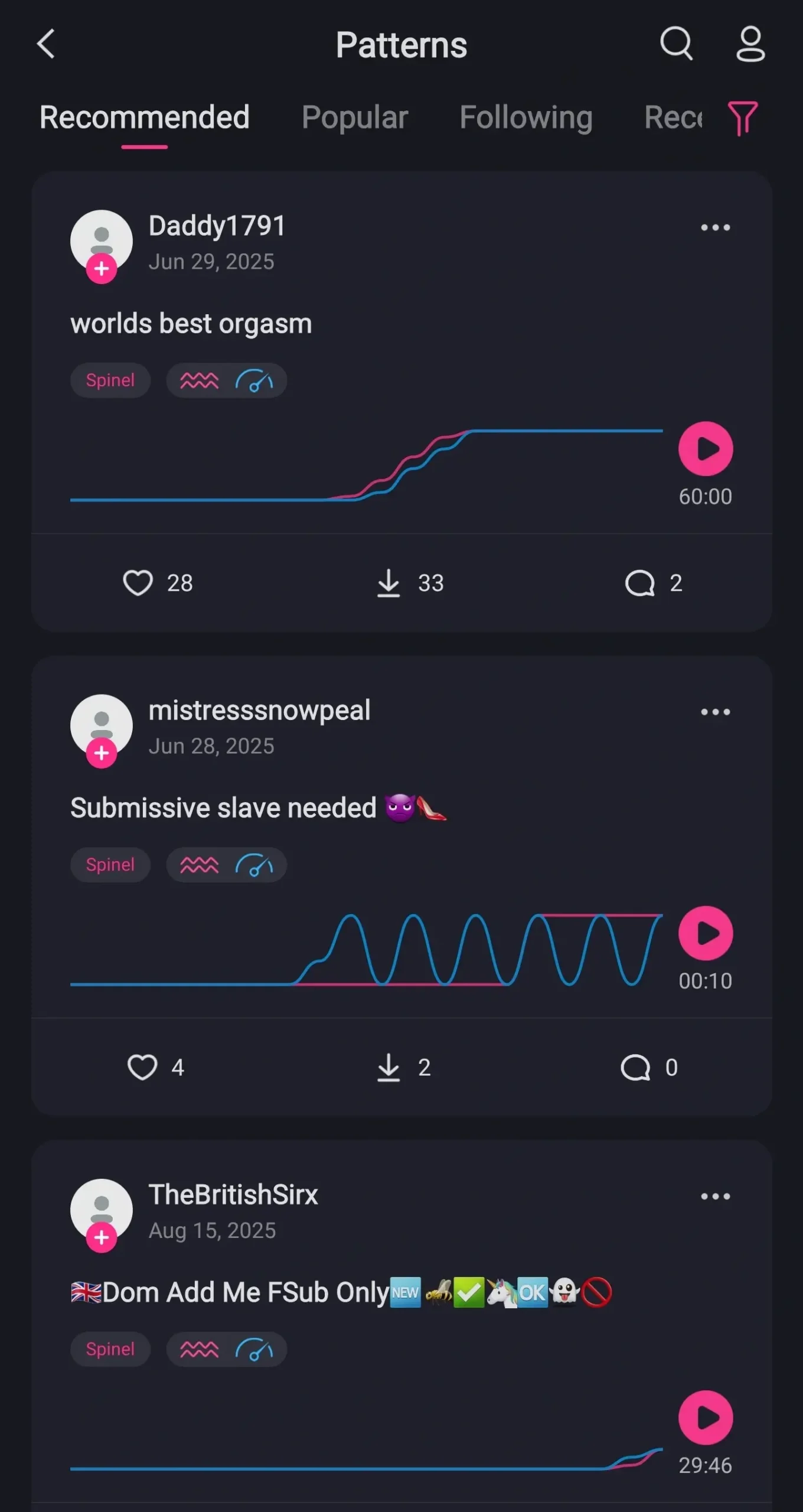Viewport: 803px width, 1512px height.
Task: Download mistresssnowpeal's pattern
Action: [389, 1067]
